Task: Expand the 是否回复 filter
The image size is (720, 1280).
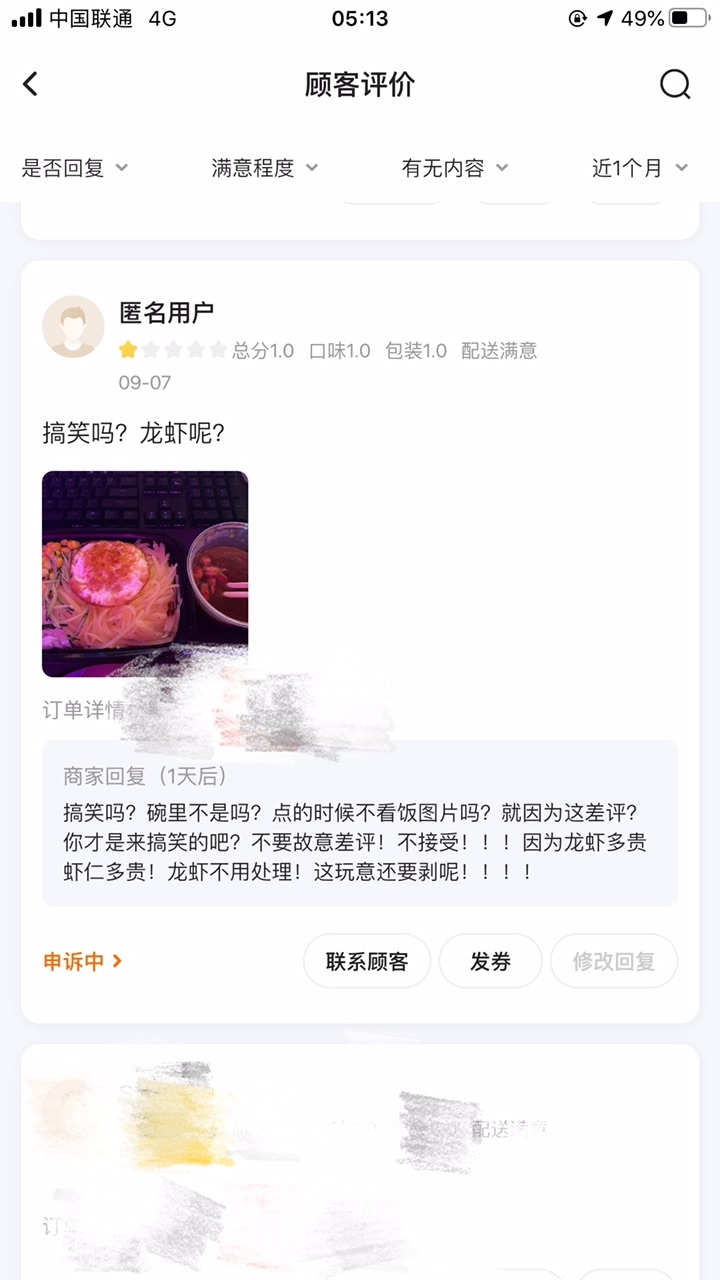Action: coord(75,168)
